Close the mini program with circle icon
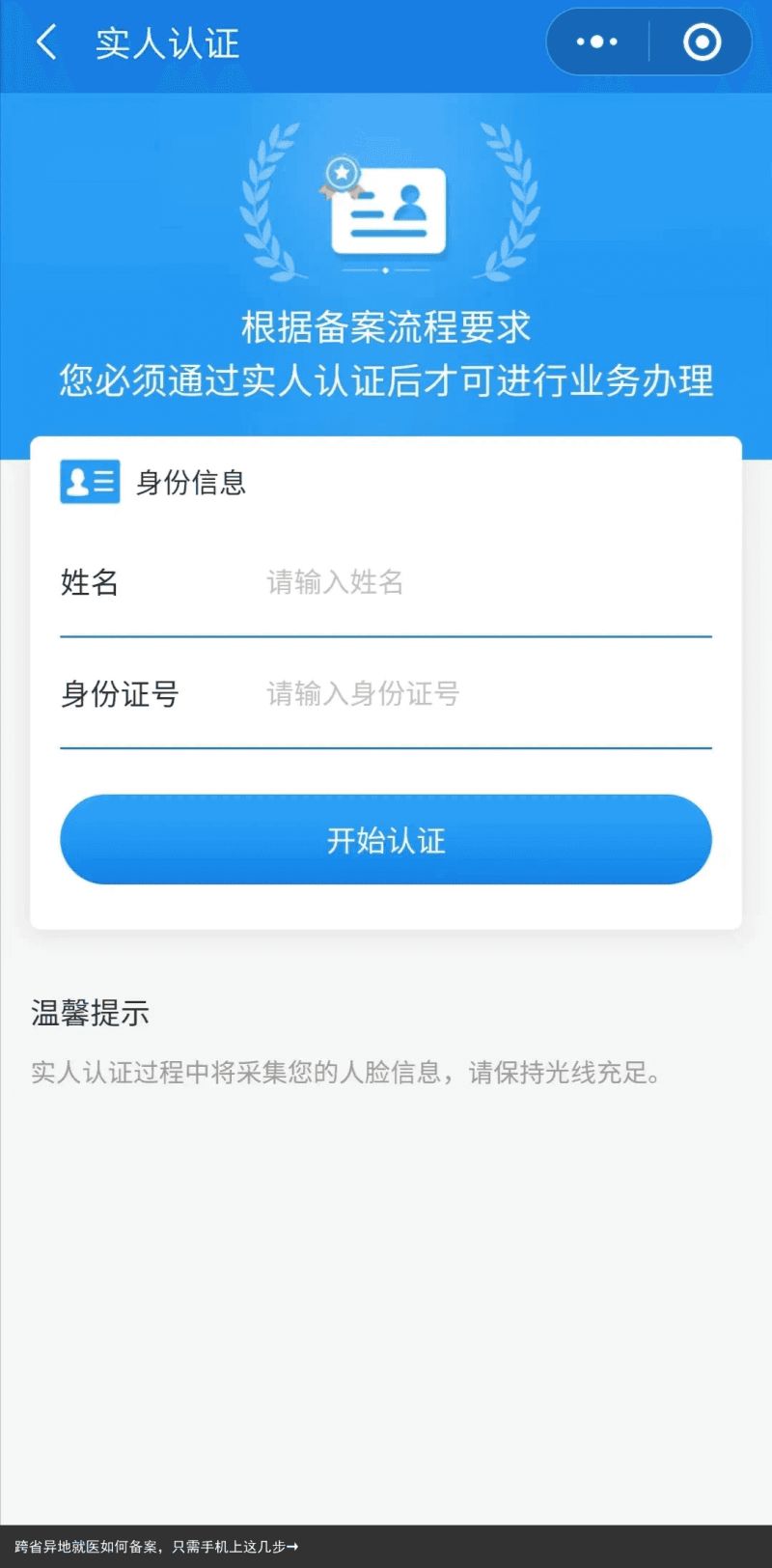 click(x=702, y=42)
